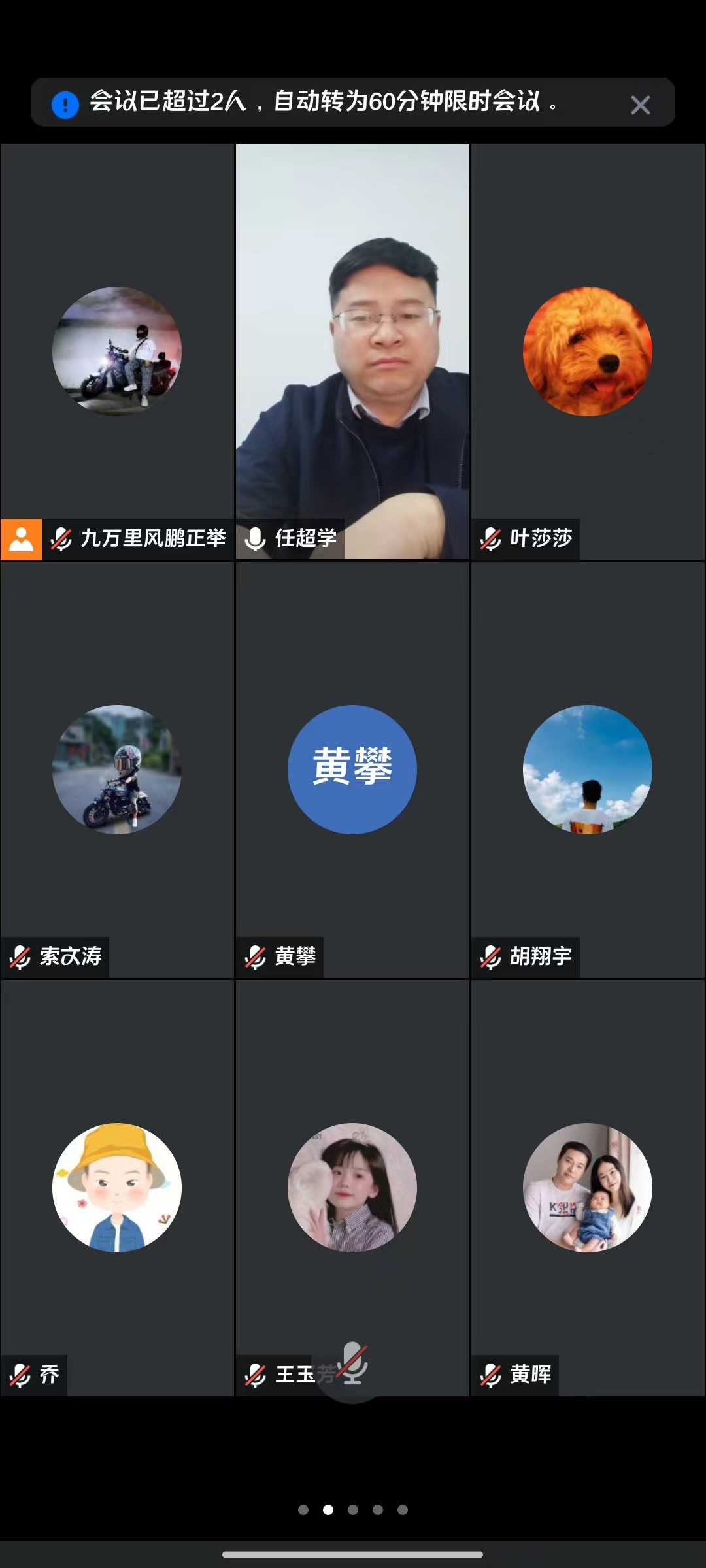This screenshot has width=706, height=1568.
Task: Select the 九万里风鹏正举 participant tile
Action: [x=117, y=351]
